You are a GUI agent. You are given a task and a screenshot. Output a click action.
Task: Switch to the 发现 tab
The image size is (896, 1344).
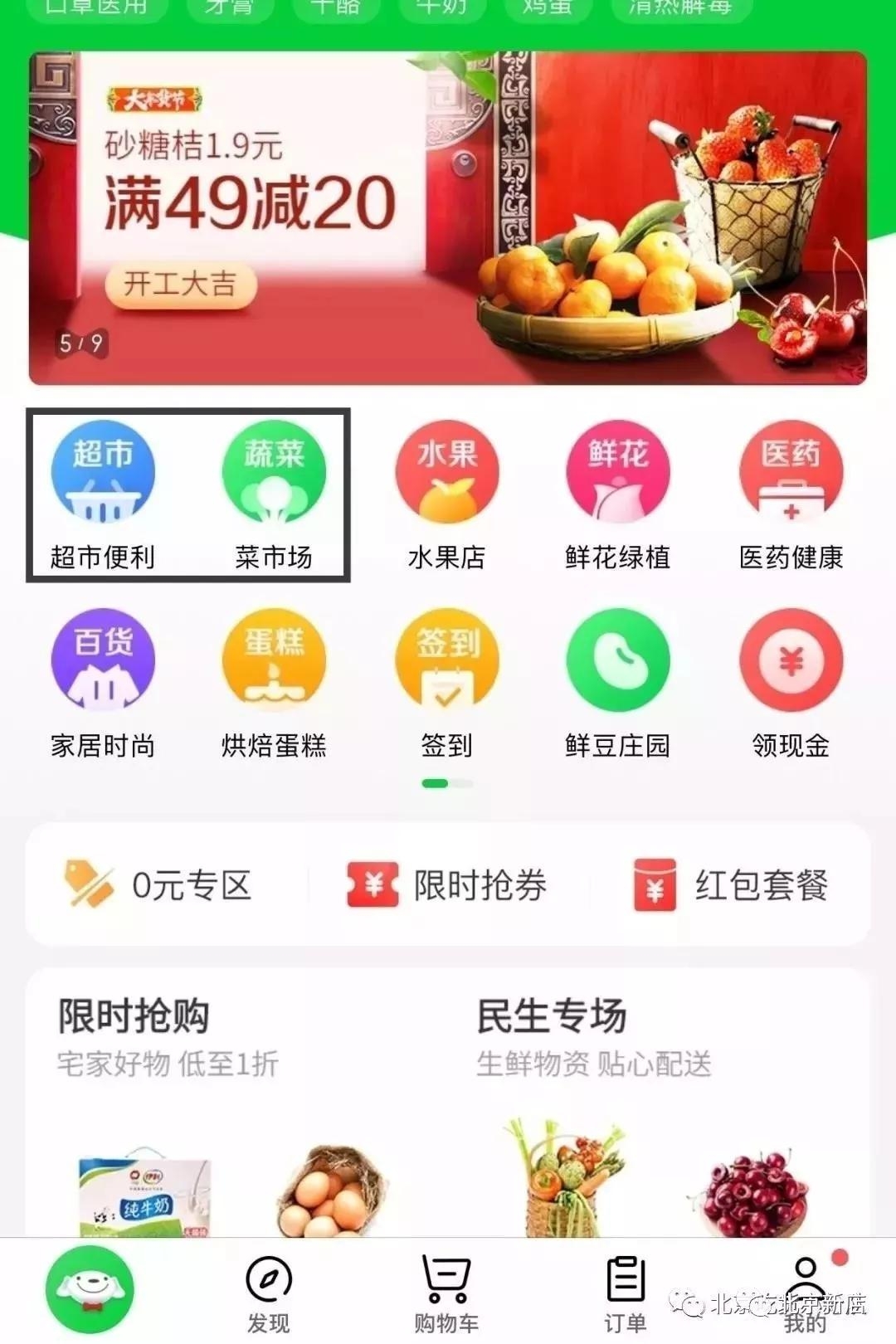pyautogui.click(x=269, y=1293)
